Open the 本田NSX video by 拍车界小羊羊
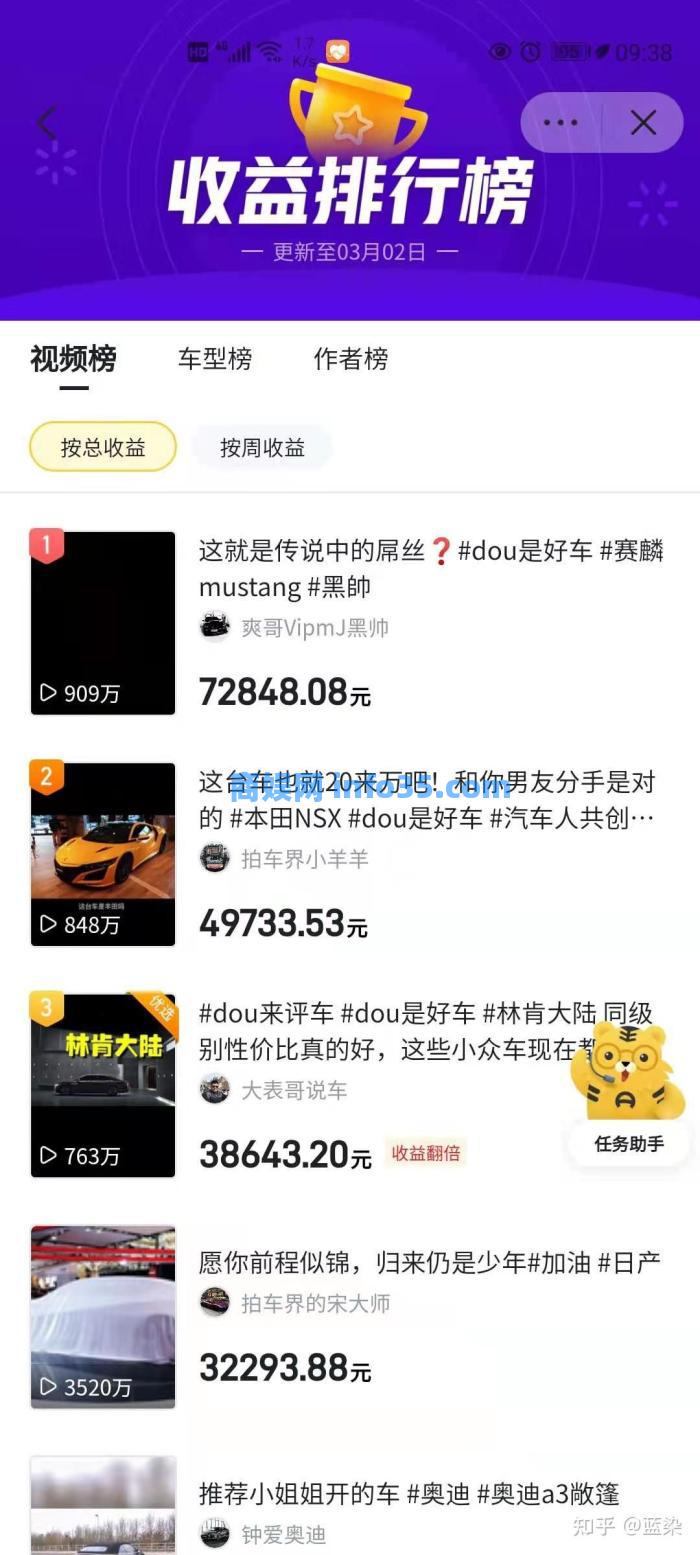This screenshot has height=1555, width=700. pyautogui.click(x=103, y=854)
